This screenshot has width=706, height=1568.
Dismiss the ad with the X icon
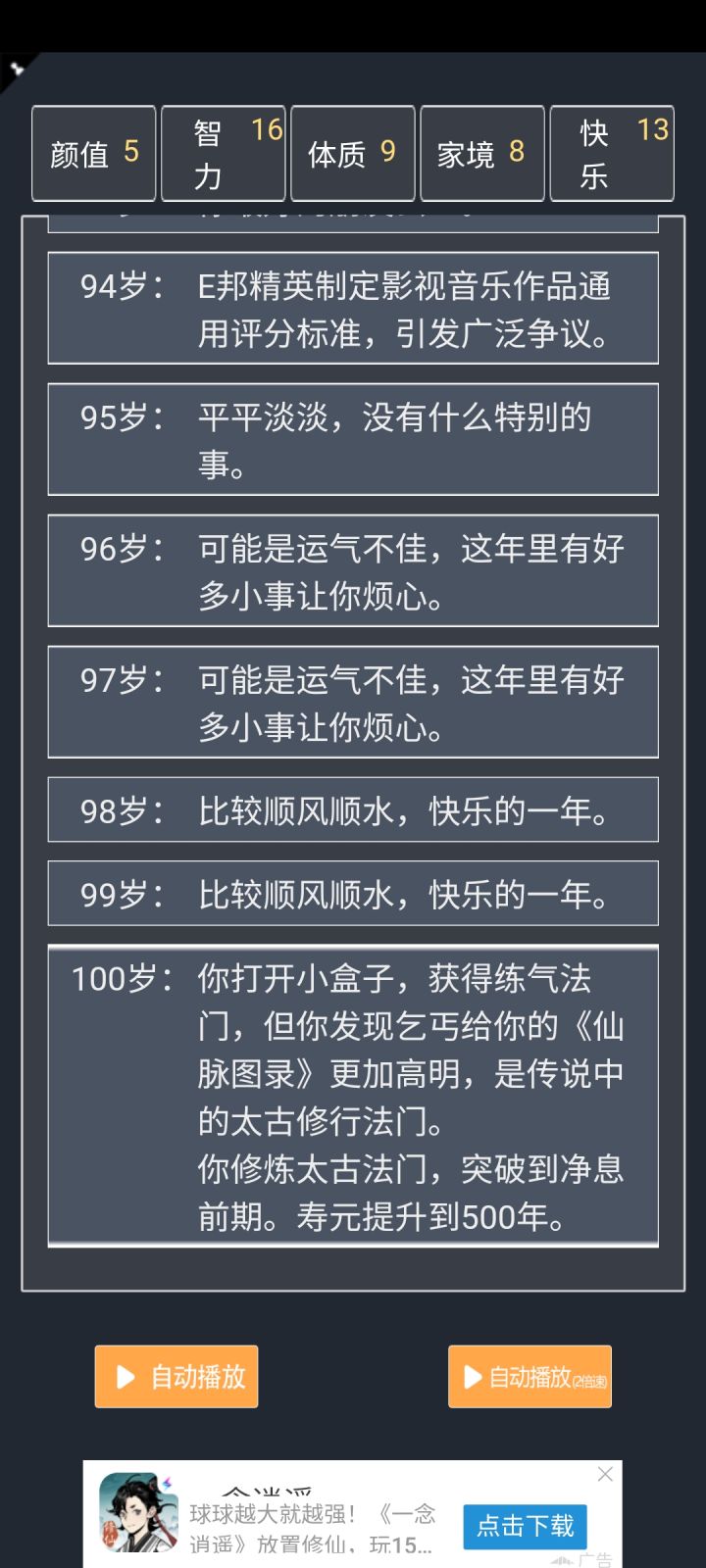tap(605, 1474)
